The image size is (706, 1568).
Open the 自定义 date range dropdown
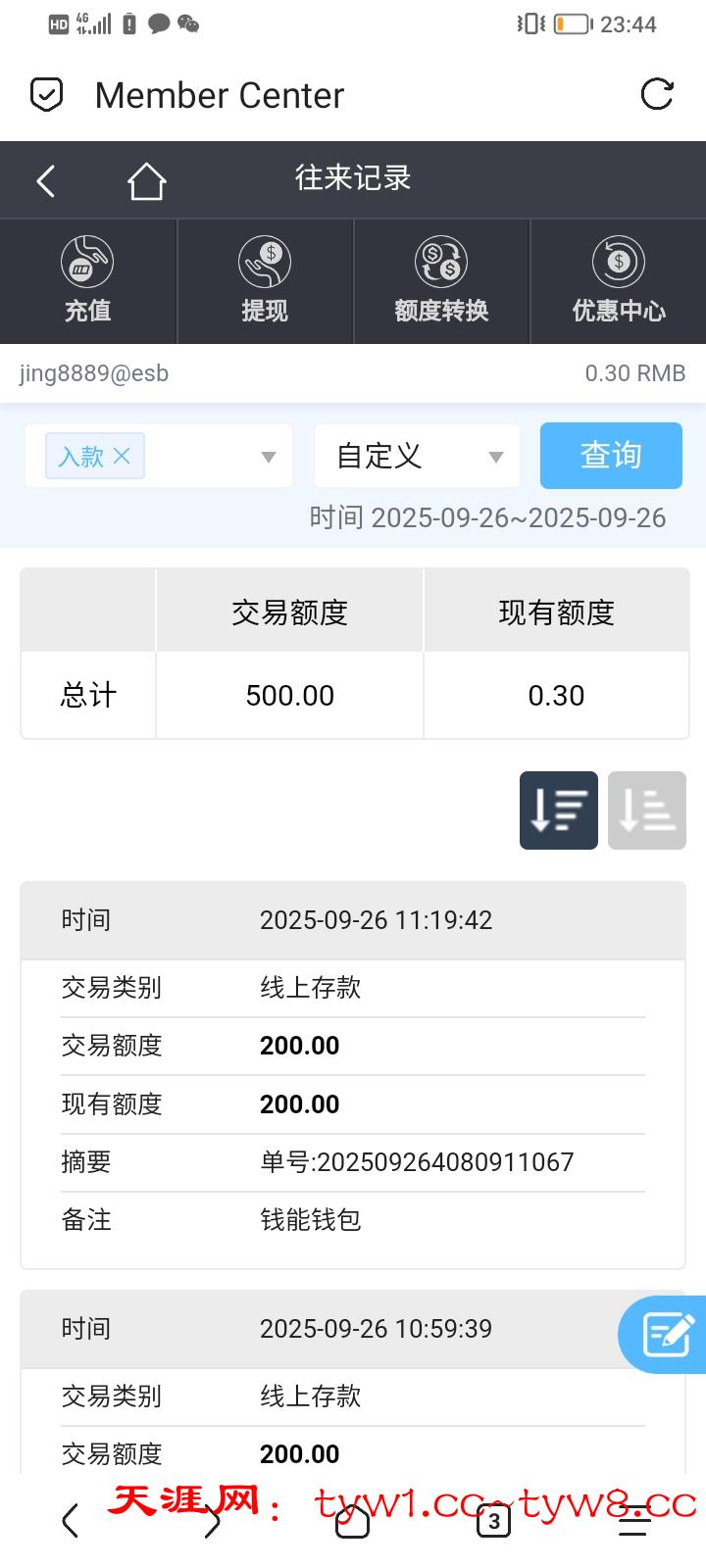(x=417, y=457)
